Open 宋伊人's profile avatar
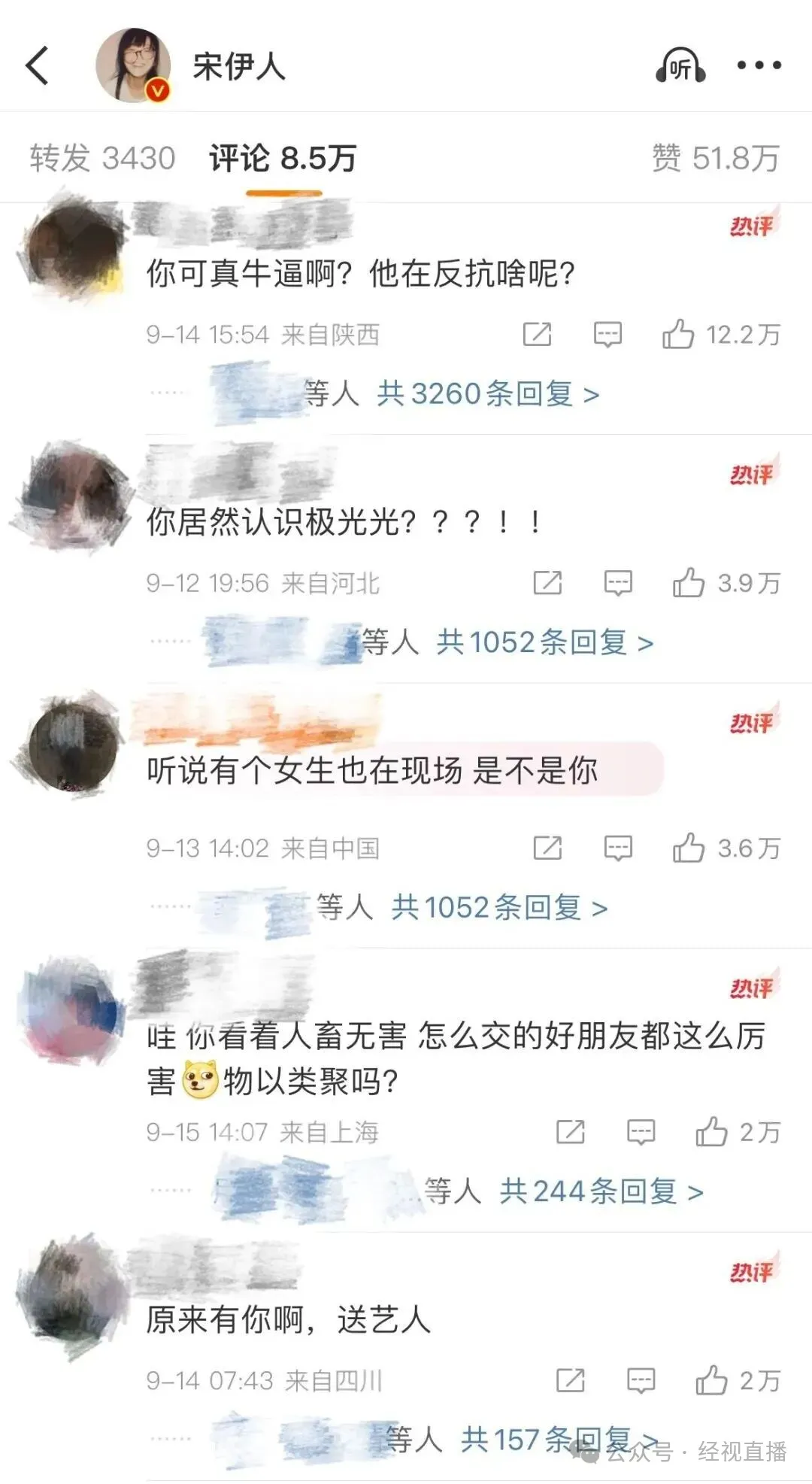Screen dimensions: 812x1484 (x=133, y=65)
